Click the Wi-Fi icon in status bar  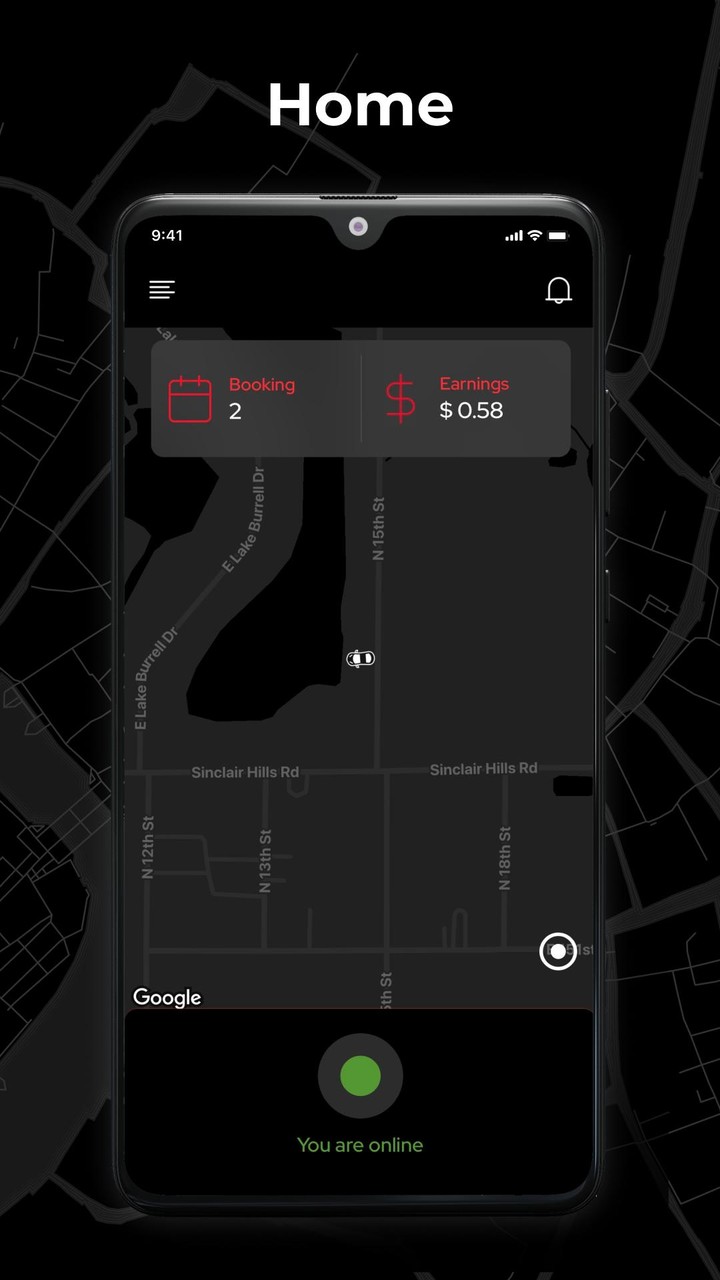click(x=533, y=236)
